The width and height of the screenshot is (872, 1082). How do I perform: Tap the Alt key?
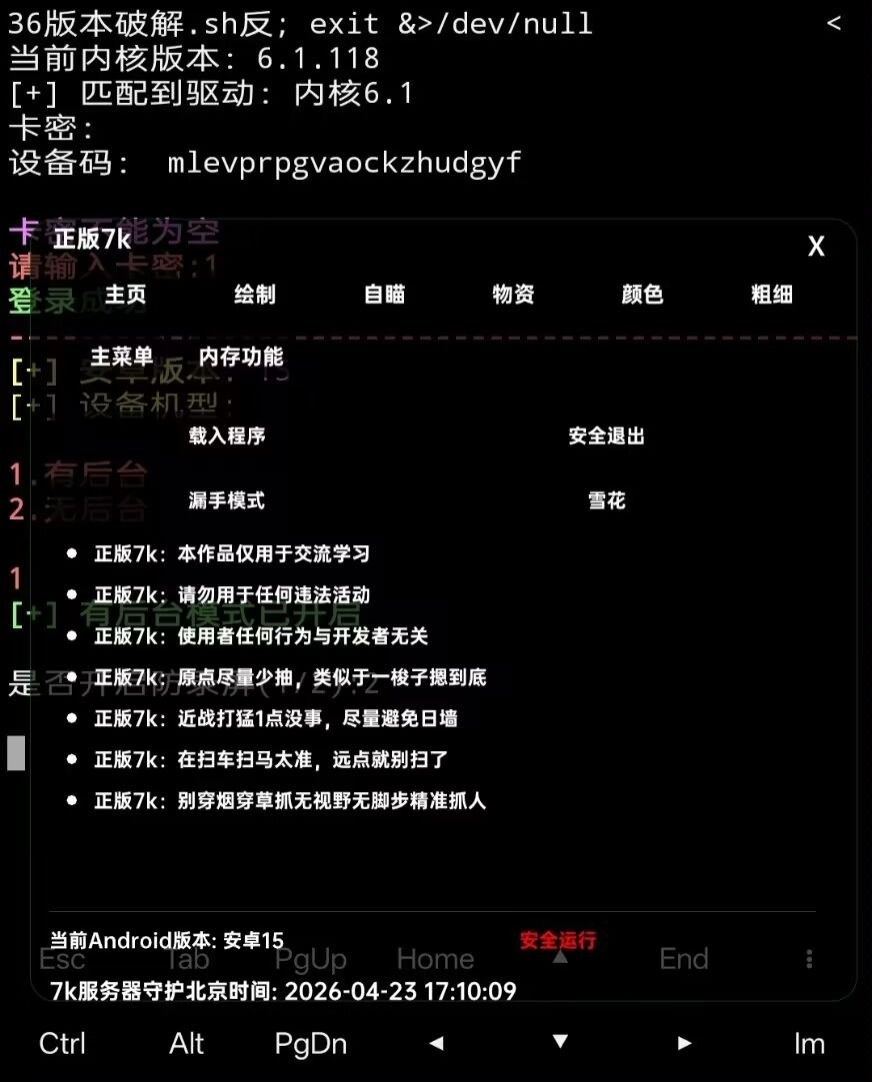(187, 1043)
